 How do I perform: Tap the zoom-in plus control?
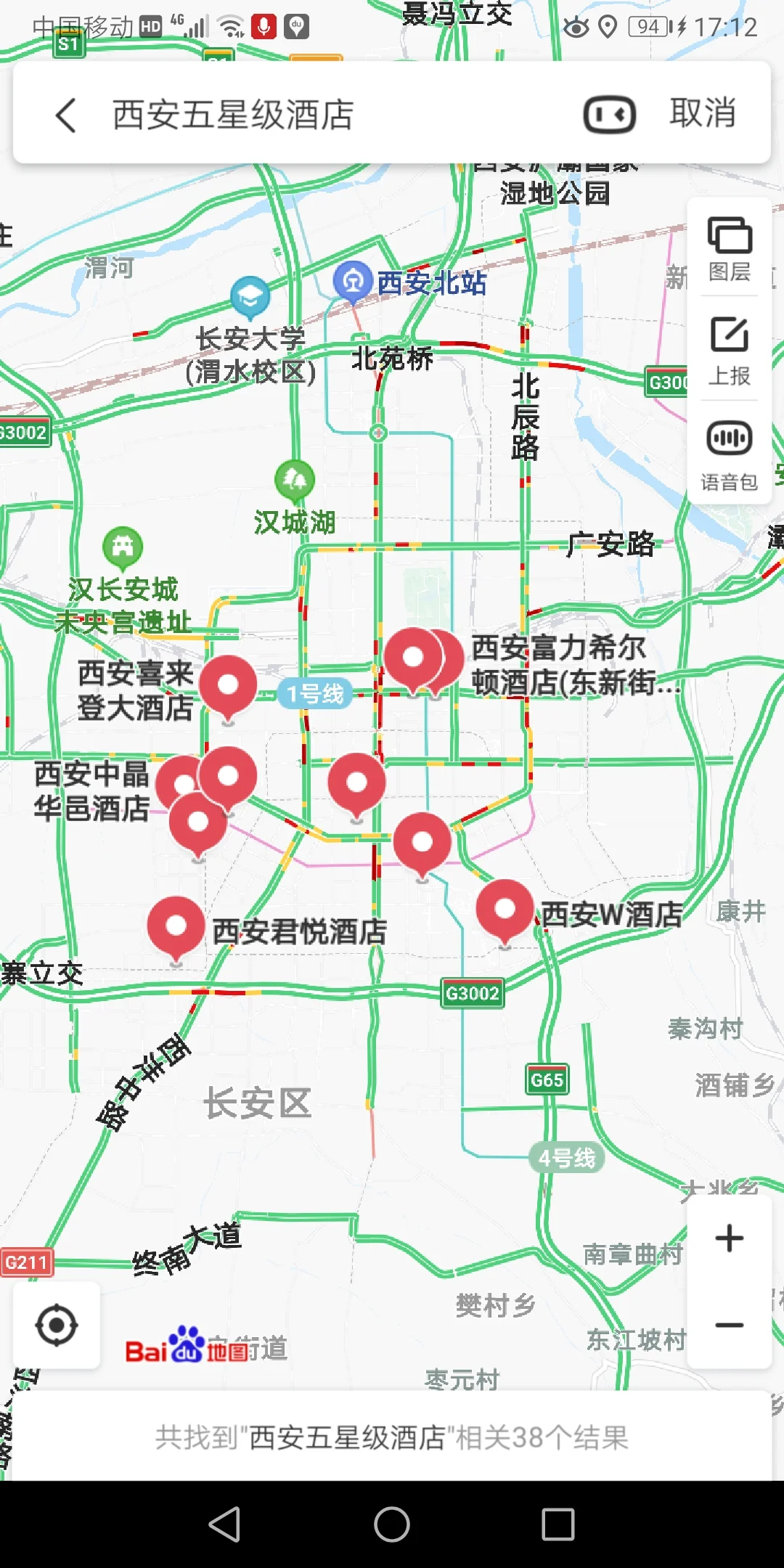pyautogui.click(x=728, y=1236)
